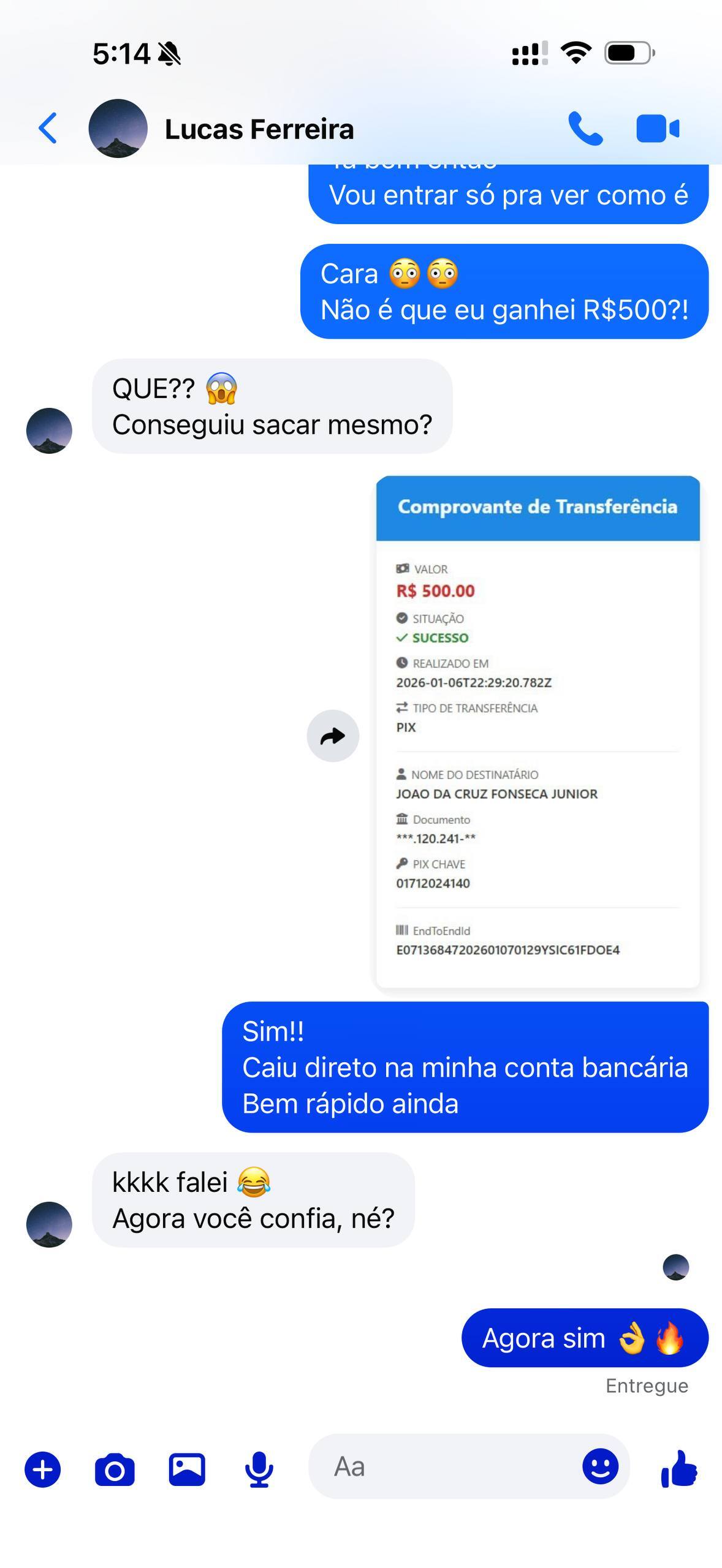
Task: Go back to the chat list
Action: click(48, 128)
